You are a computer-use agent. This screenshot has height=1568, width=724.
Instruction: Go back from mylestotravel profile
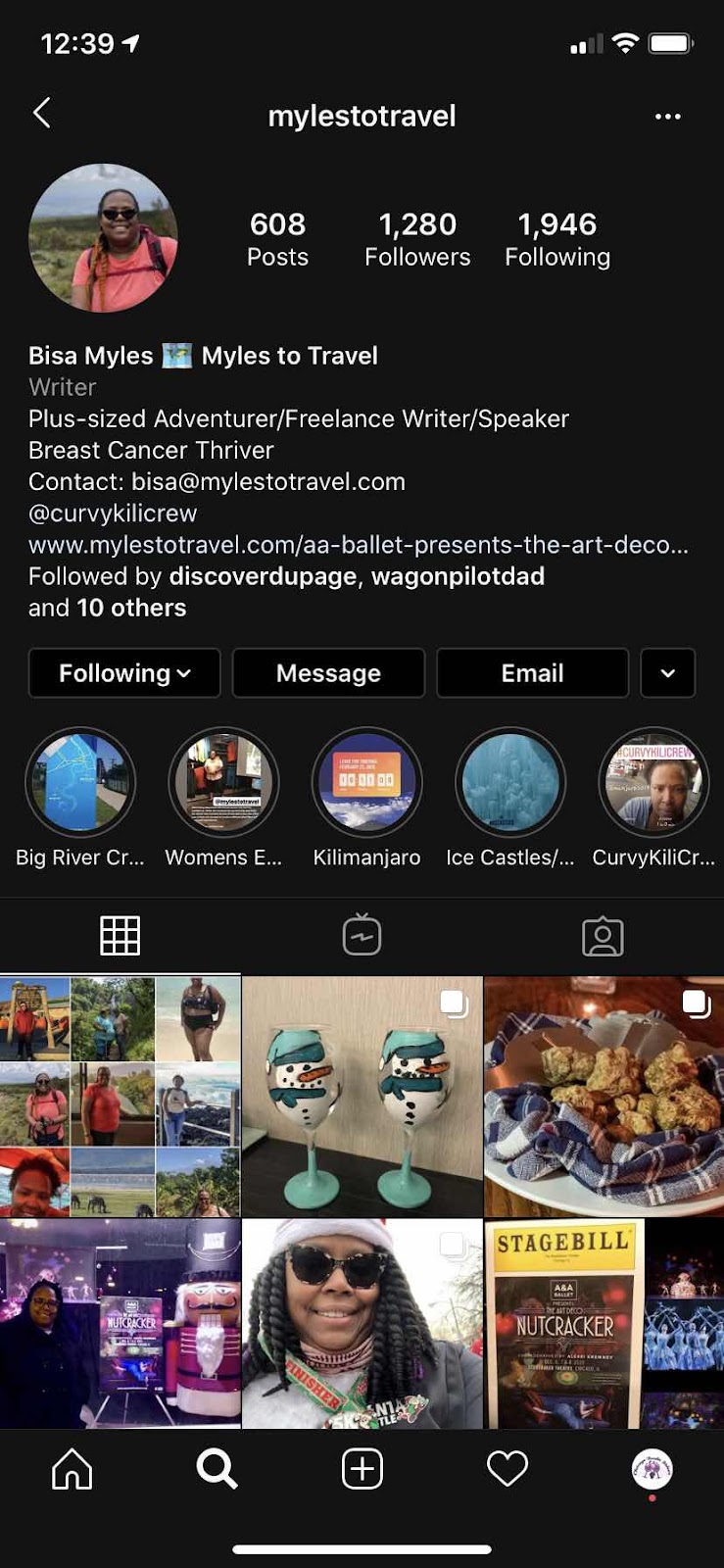pyautogui.click(x=41, y=114)
